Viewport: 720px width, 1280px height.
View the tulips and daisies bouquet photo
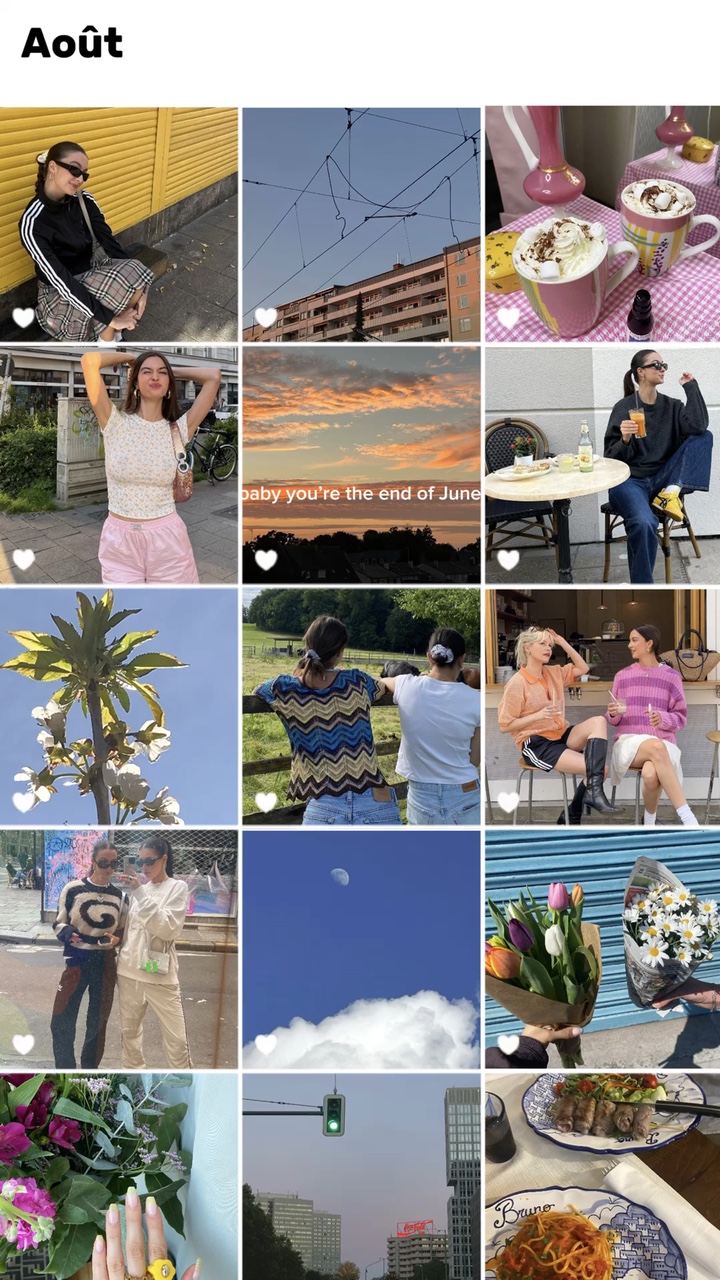coord(602,948)
